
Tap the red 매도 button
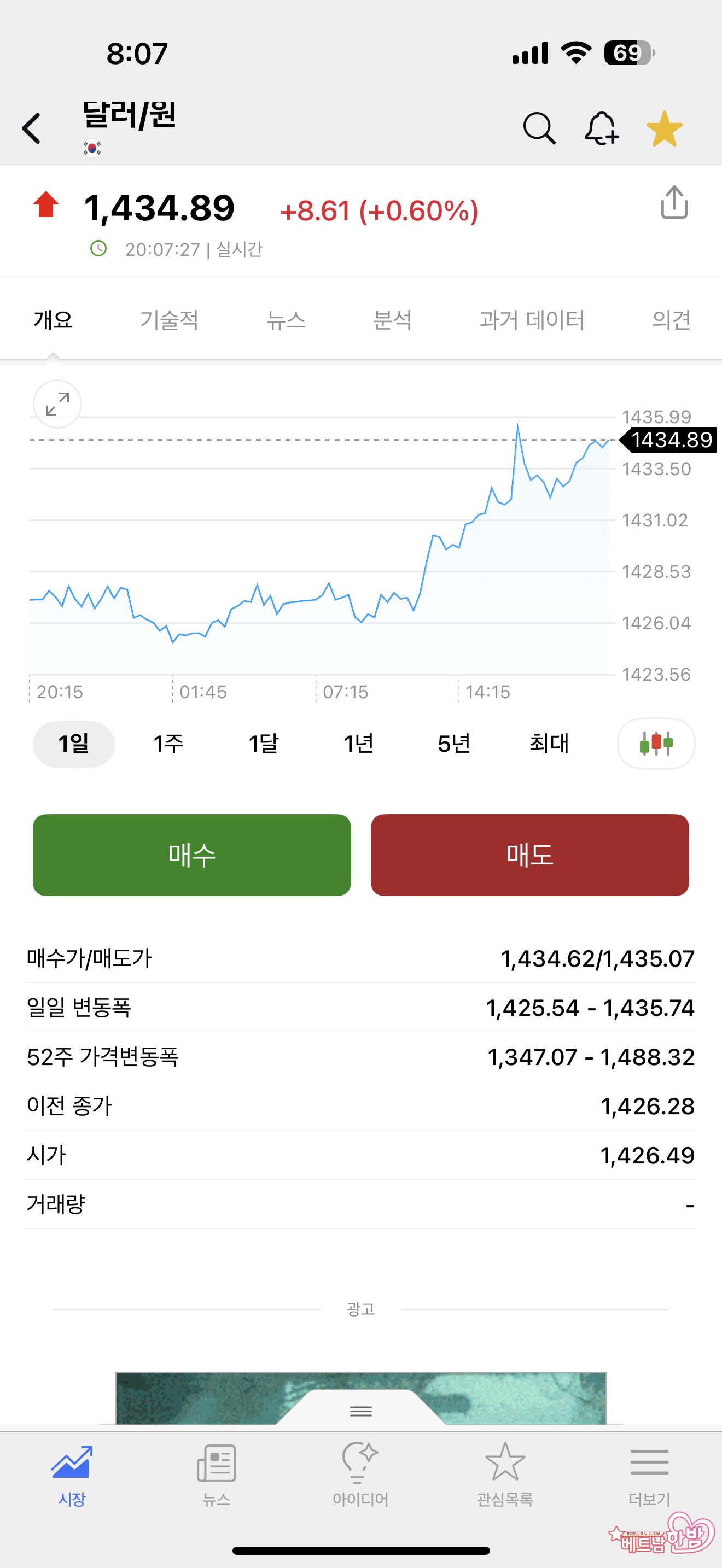coord(529,855)
